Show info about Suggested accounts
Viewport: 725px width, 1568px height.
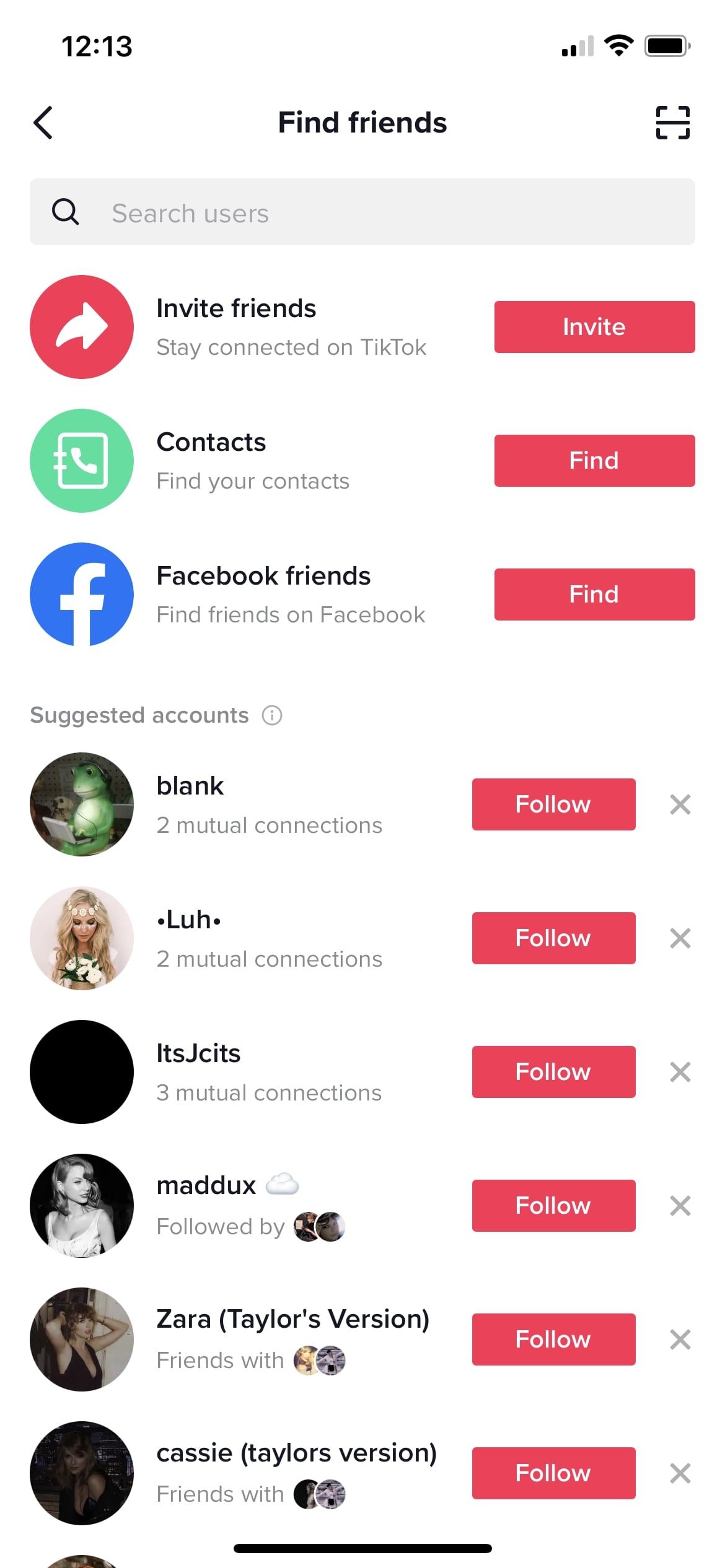coord(272,715)
